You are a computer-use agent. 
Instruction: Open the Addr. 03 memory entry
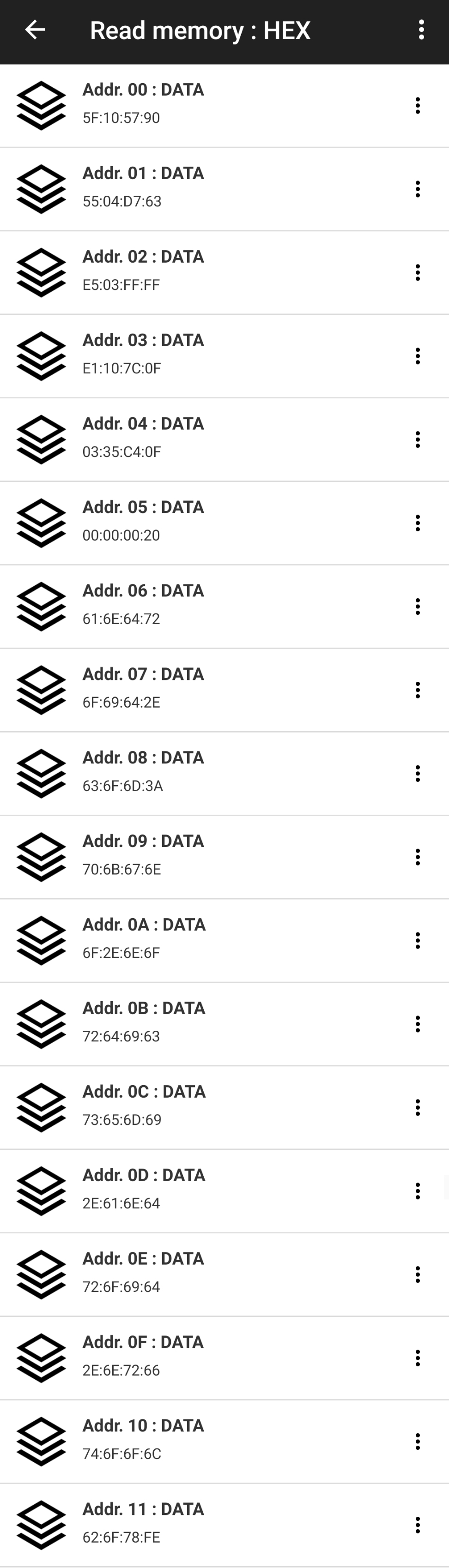(183, 356)
